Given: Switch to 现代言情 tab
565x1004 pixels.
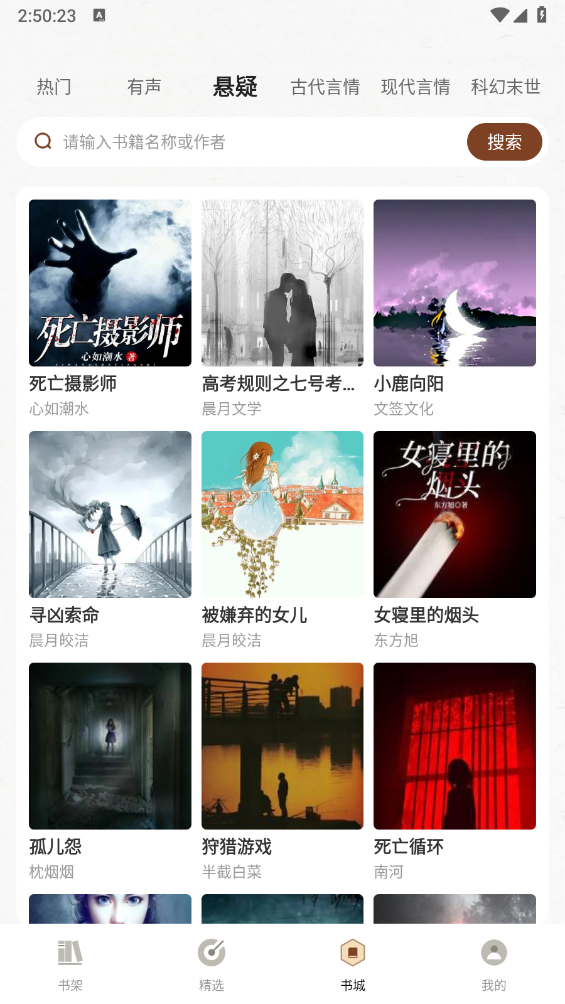Looking at the screenshot, I should 415,86.
